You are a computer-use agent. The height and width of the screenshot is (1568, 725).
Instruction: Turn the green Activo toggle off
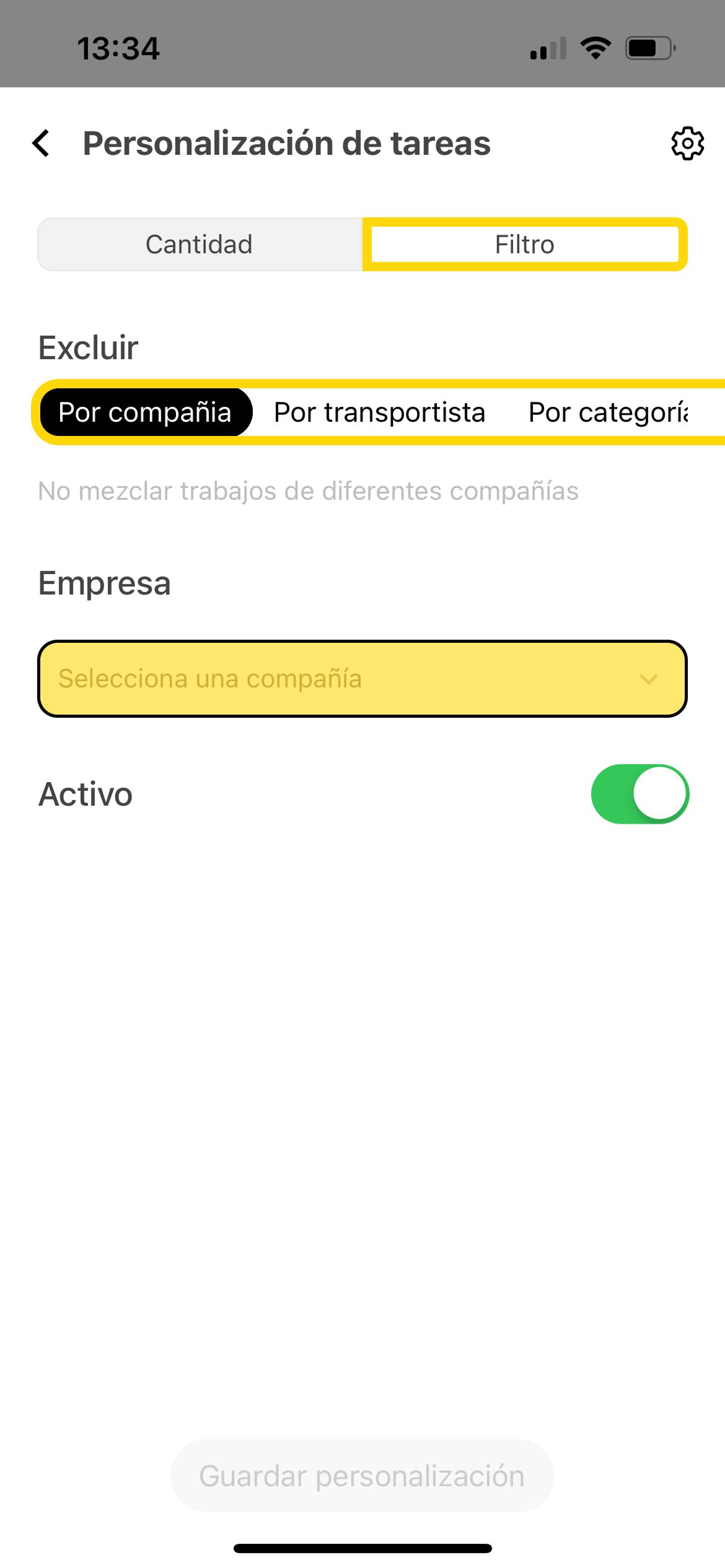click(x=640, y=794)
